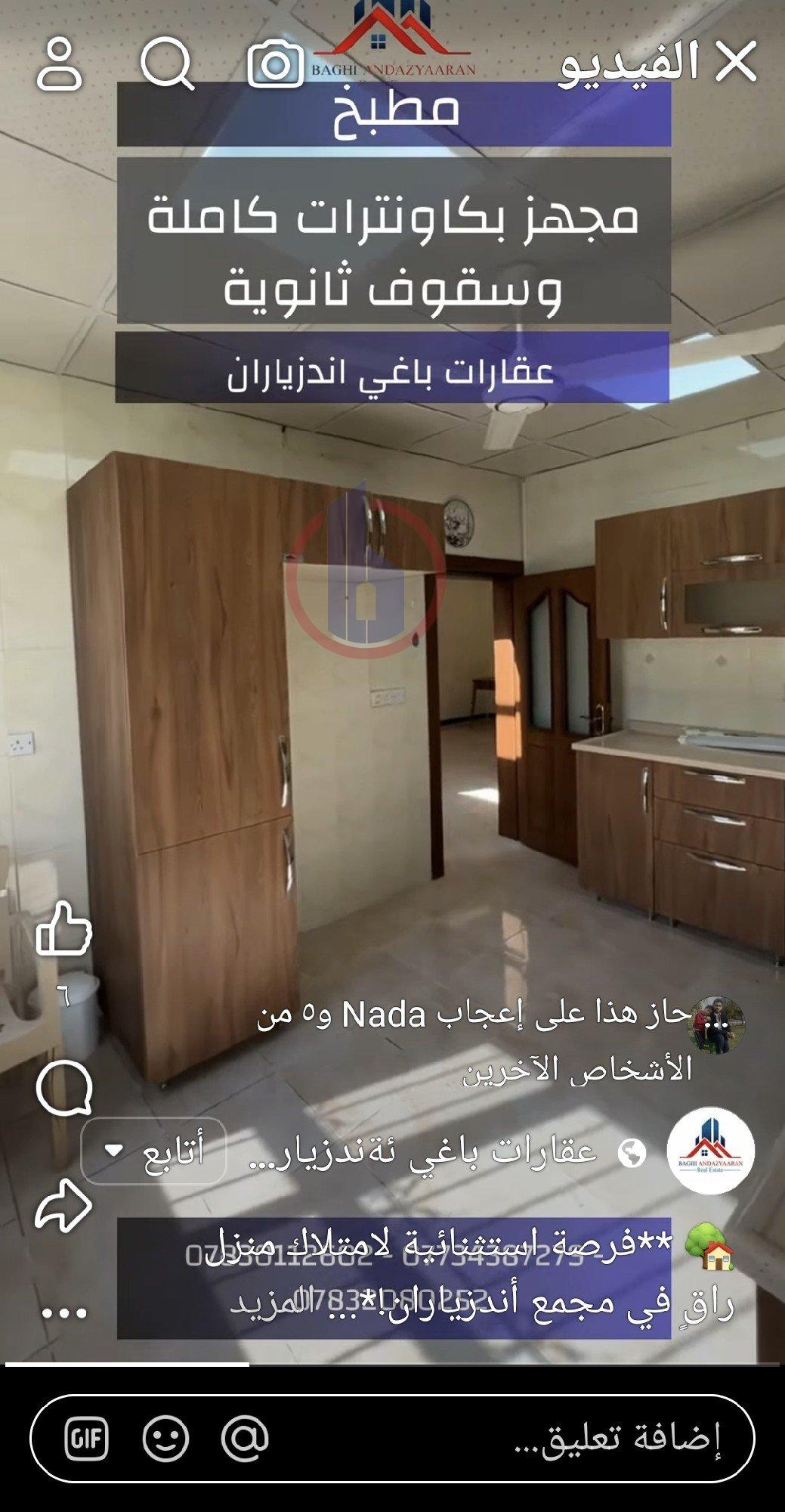The width and height of the screenshot is (785, 1512).
Task: Open the emoji picker
Action: tap(165, 1438)
